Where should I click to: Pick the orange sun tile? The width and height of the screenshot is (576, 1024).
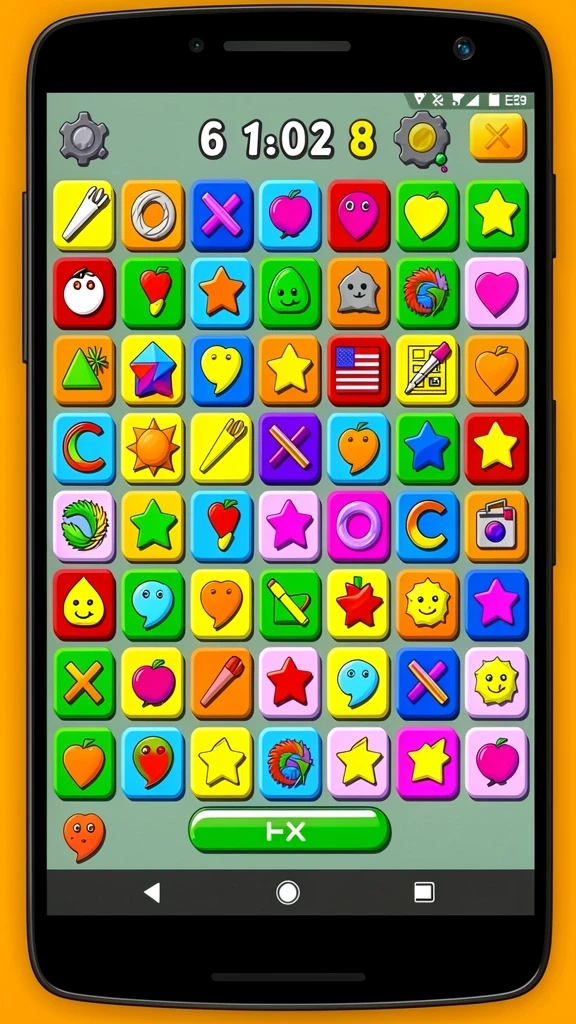[153, 448]
